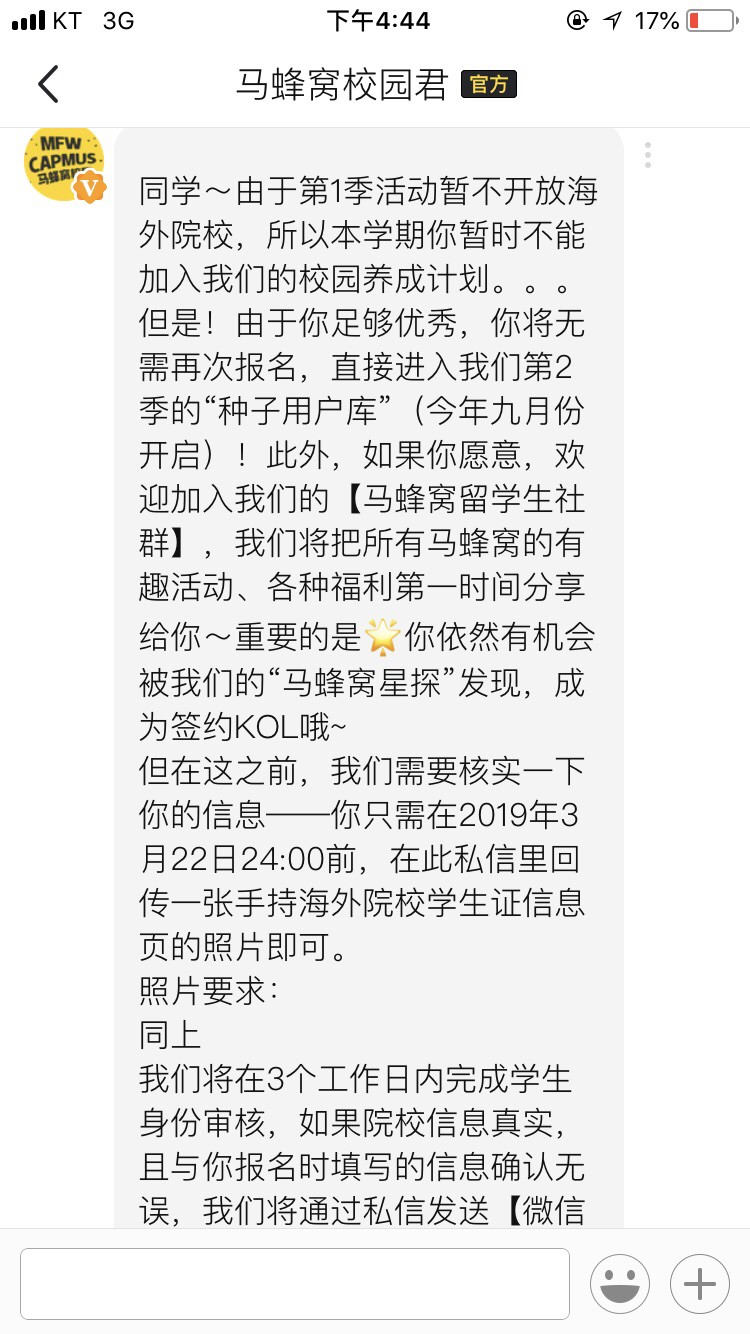
Task: Open the message options three-dot menu
Action: tap(648, 155)
